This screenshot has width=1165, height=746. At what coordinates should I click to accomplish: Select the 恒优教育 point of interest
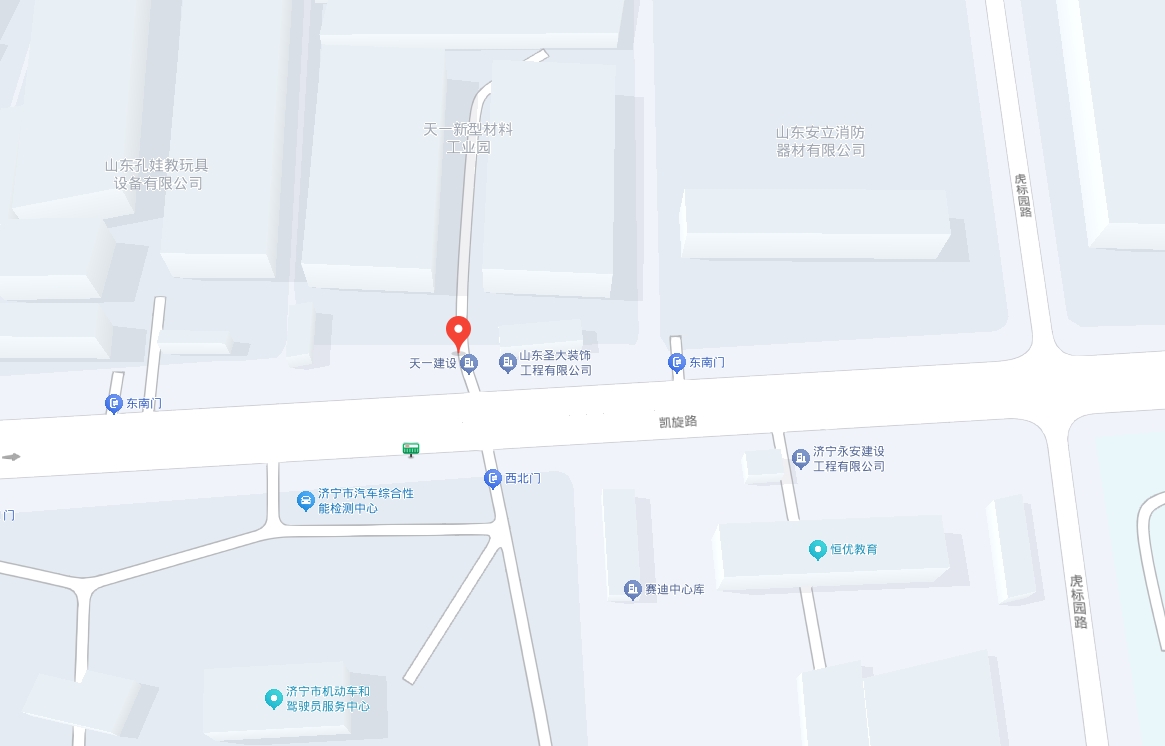tap(818, 549)
